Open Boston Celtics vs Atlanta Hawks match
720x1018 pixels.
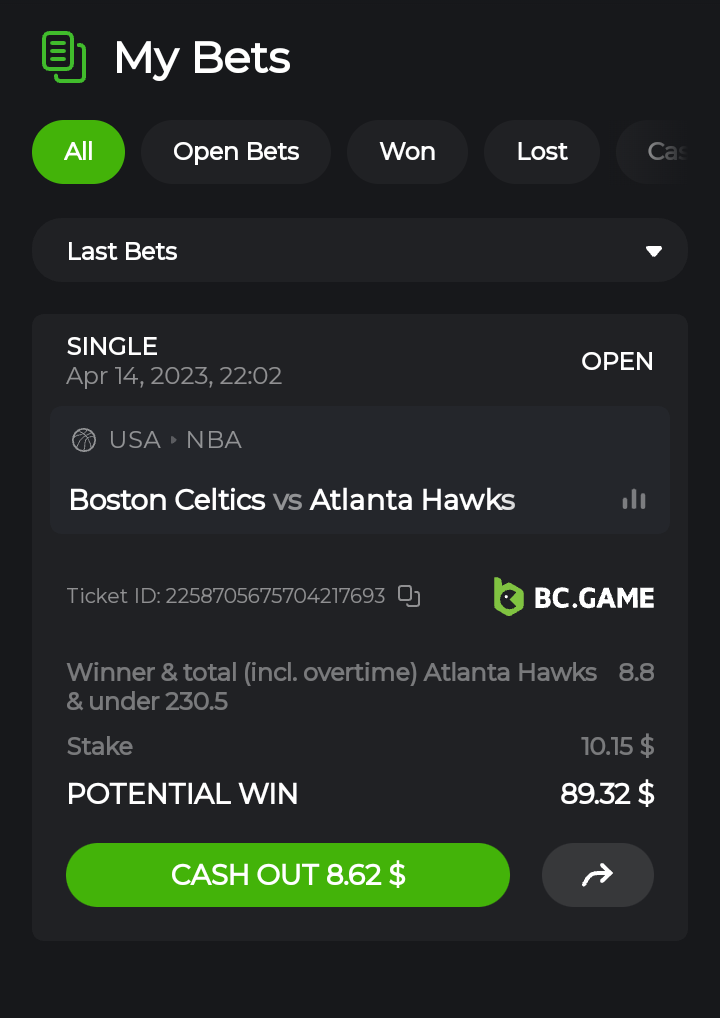coord(292,500)
